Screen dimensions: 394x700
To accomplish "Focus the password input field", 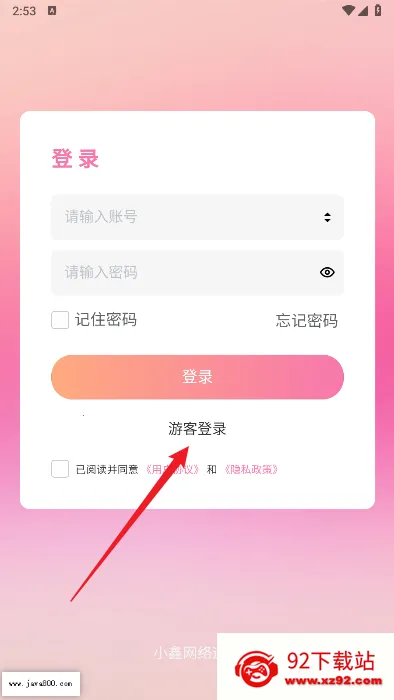I will [197, 272].
